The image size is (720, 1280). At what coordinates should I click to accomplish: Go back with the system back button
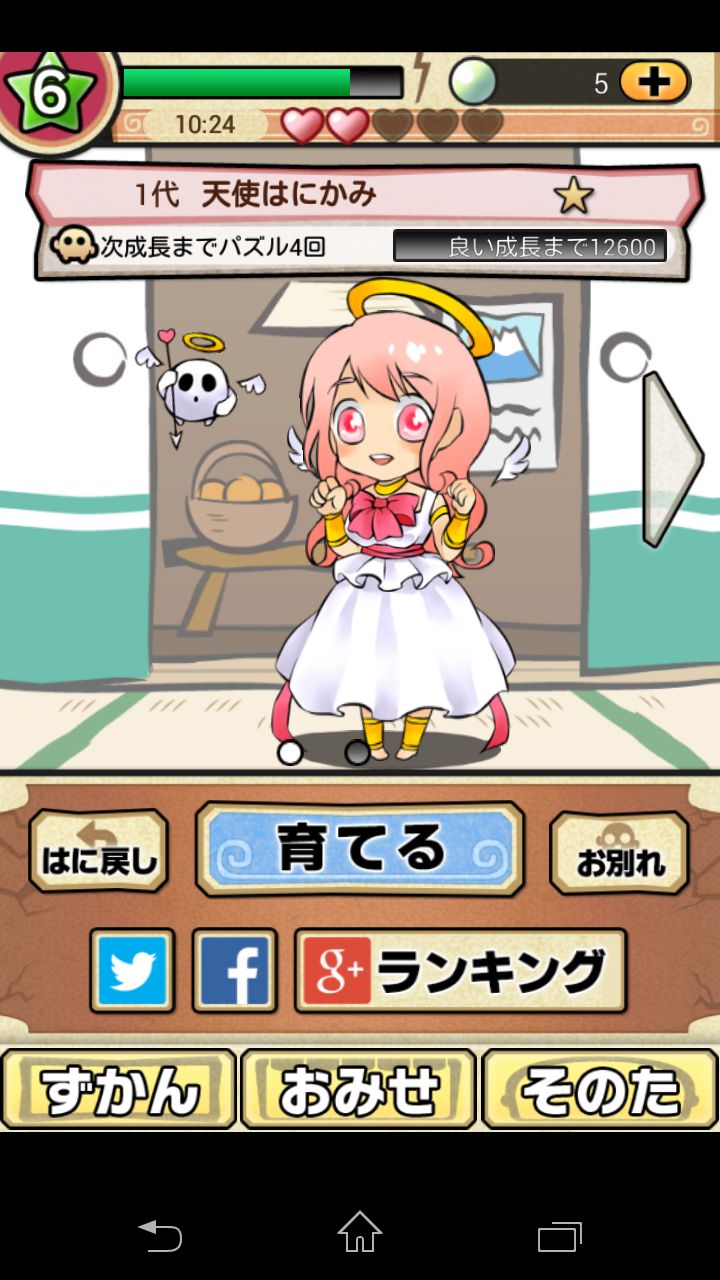(160, 1235)
